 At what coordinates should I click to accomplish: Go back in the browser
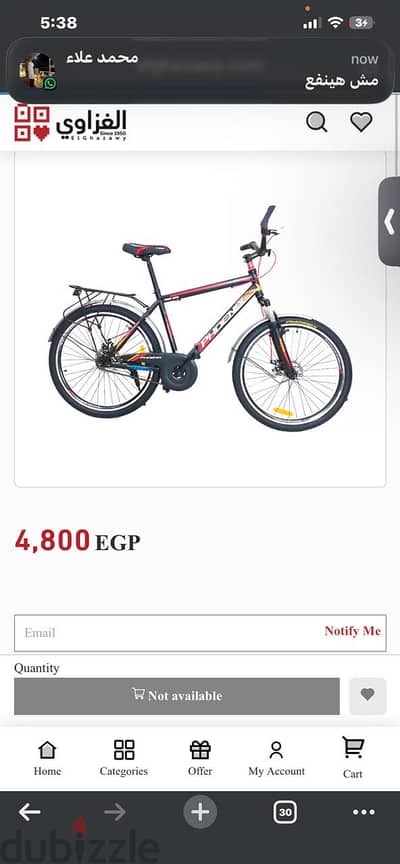29,812
